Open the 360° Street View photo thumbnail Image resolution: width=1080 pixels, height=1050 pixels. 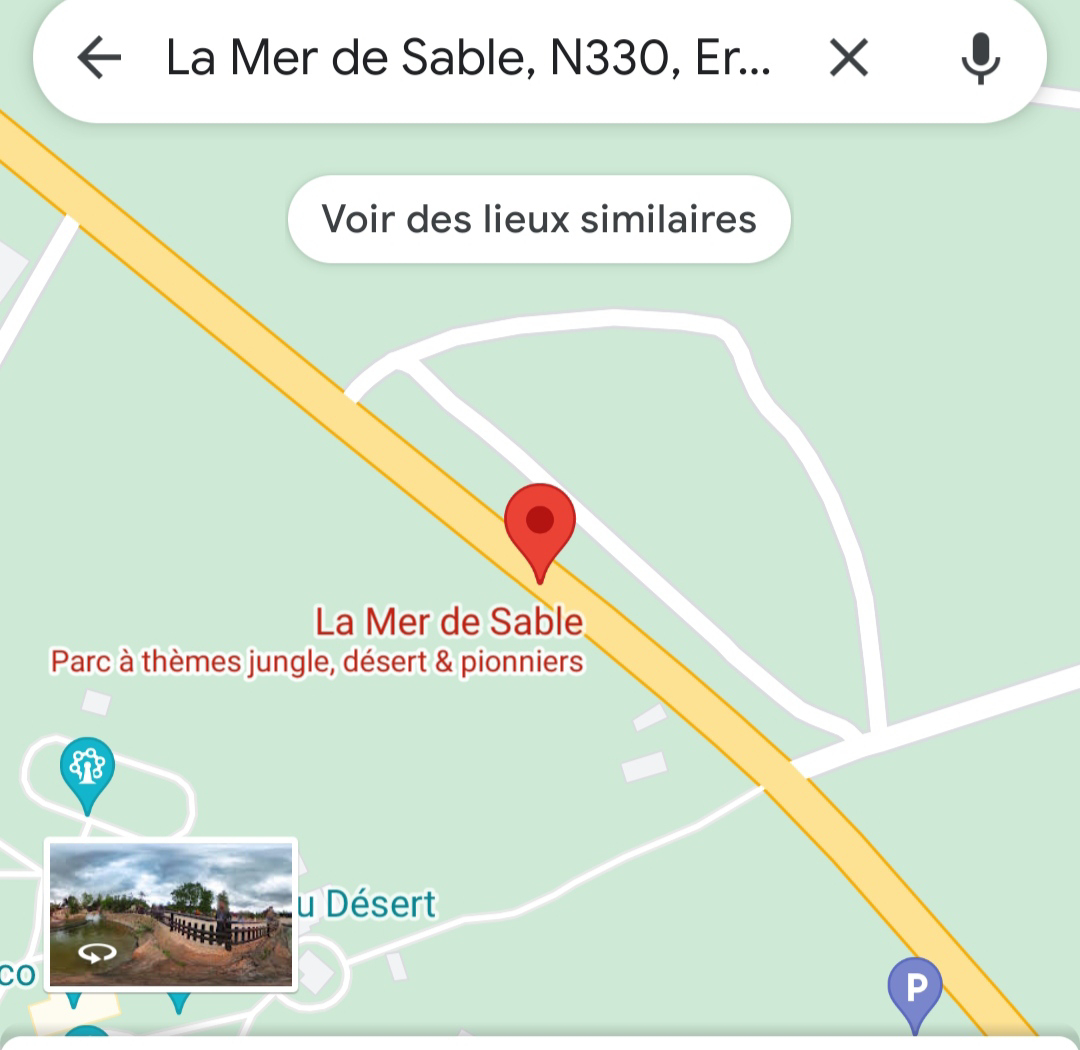pos(171,914)
